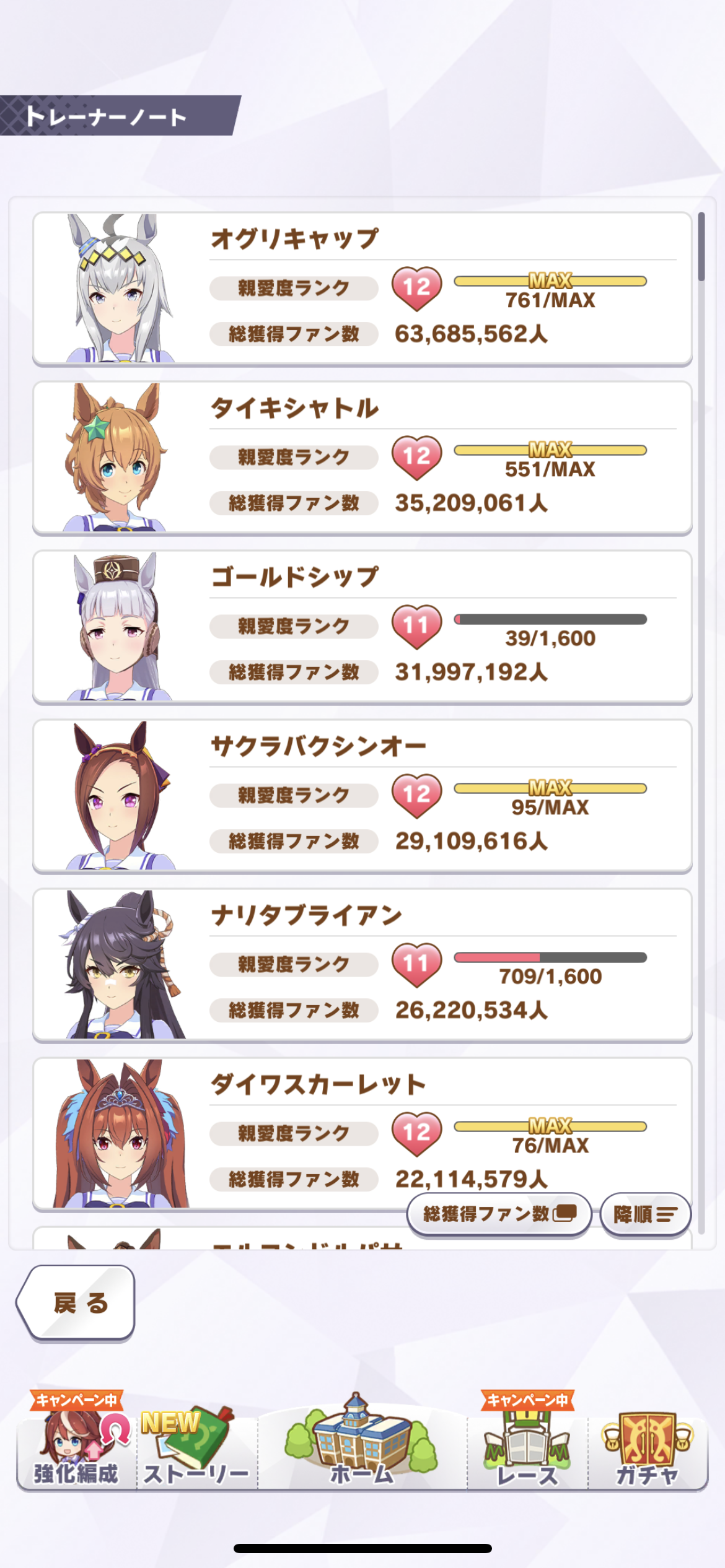Open the ストーリー tab
The width and height of the screenshot is (725, 1568).
pyautogui.click(x=196, y=1448)
